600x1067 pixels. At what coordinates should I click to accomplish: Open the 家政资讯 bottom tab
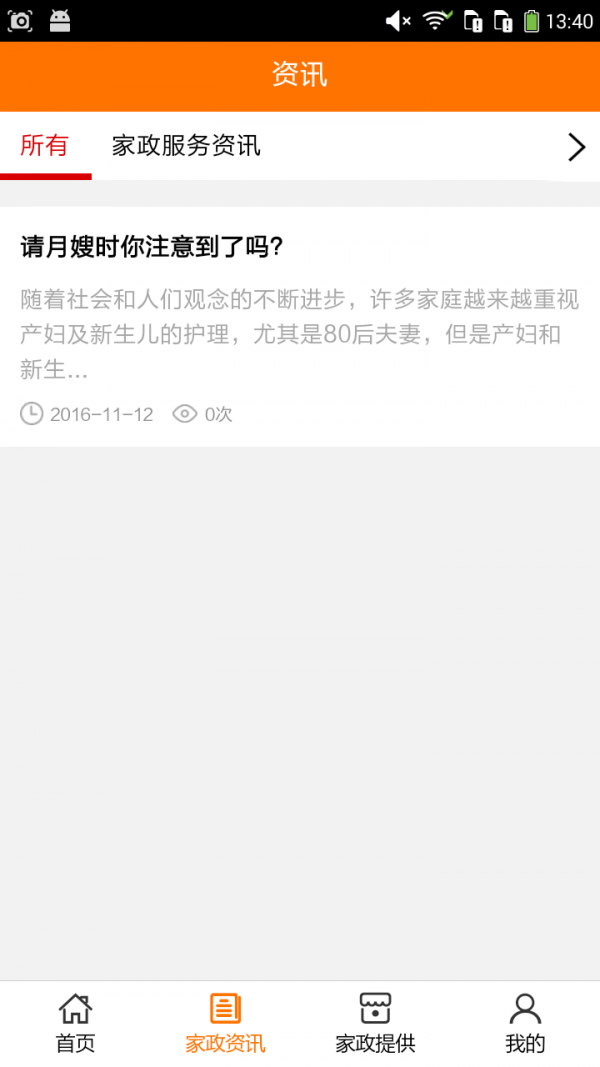[225, 1023]
